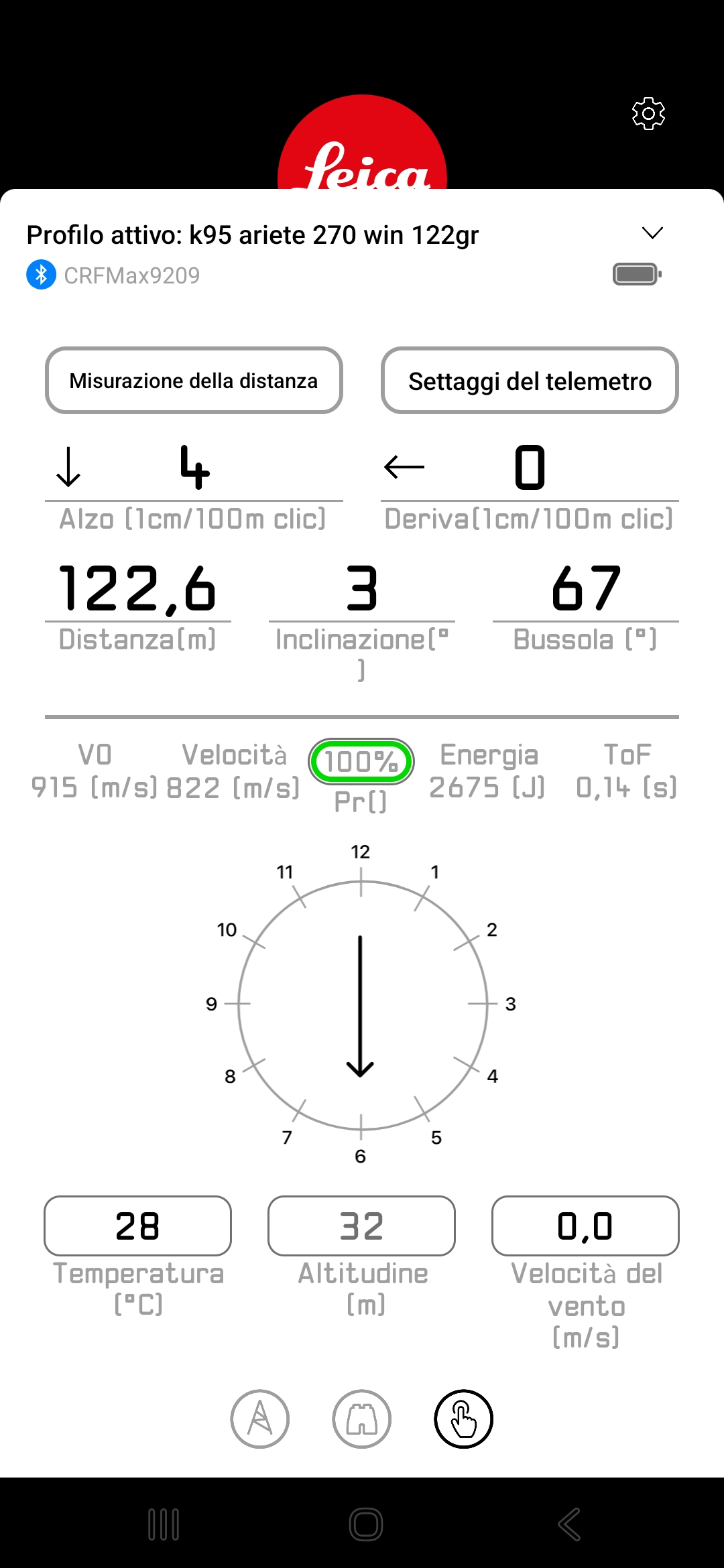Screen dimensions: 724x1568
Task: Tap Misurazione della distanza button
Action: pos(194,381)
